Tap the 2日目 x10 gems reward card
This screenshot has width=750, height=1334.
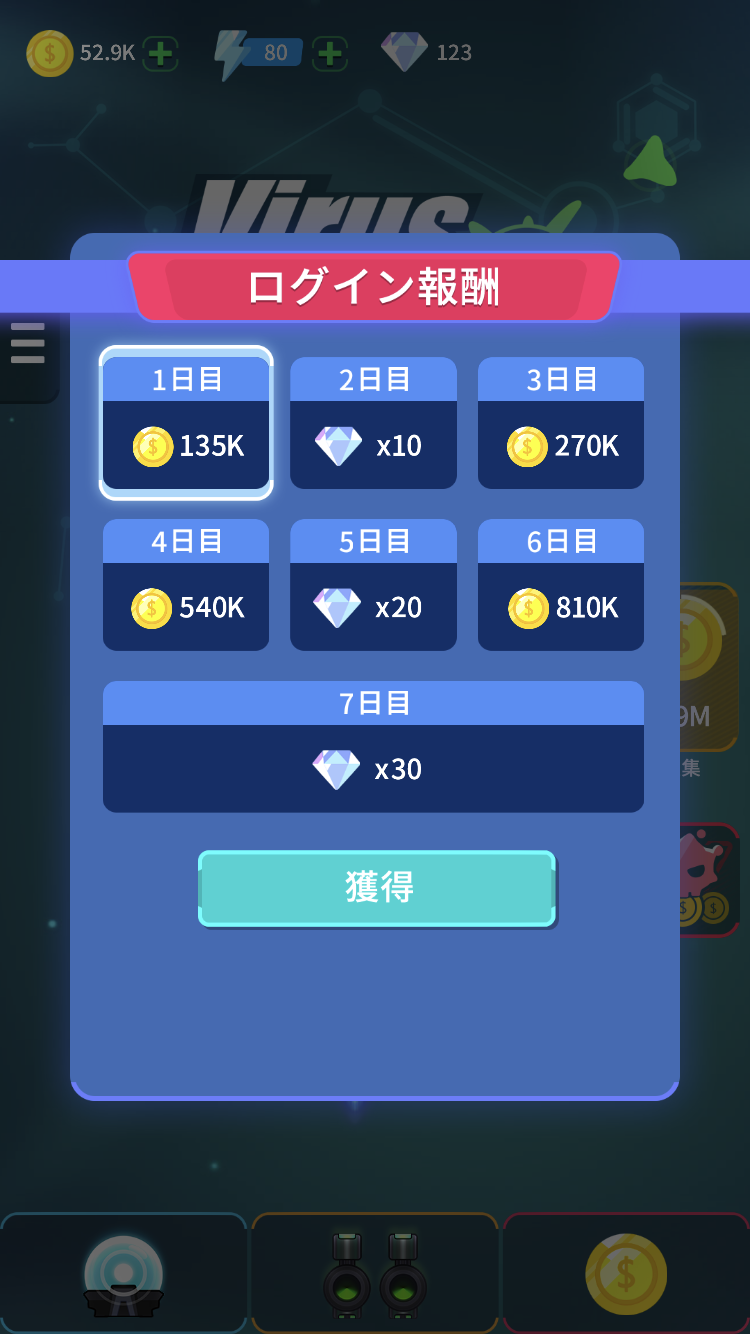[x=373, y=423]
